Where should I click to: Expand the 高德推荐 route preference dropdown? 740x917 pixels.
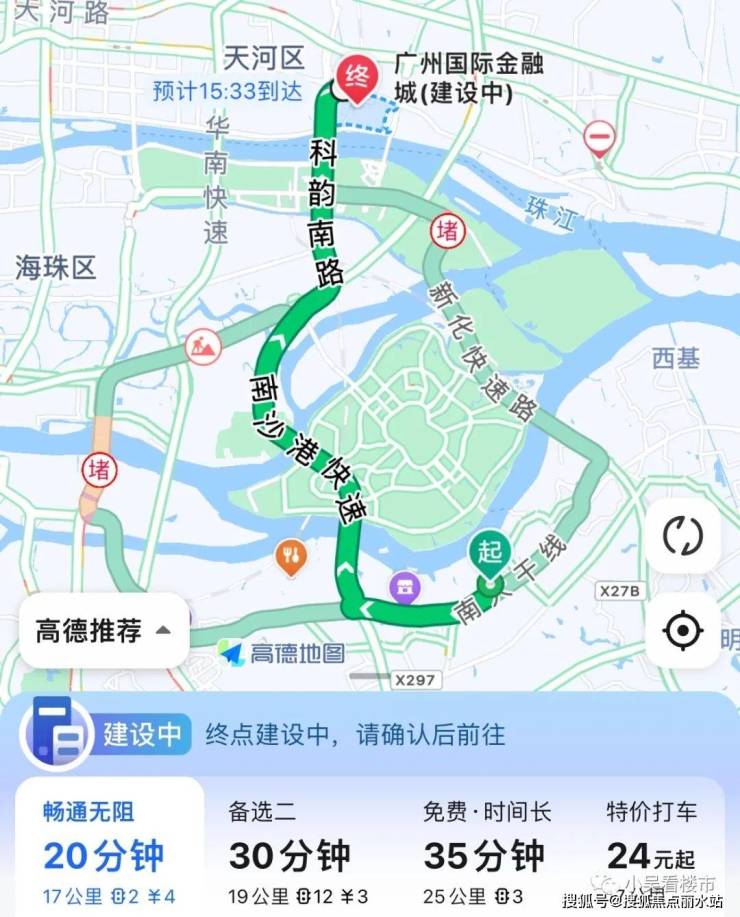point(103,631)
